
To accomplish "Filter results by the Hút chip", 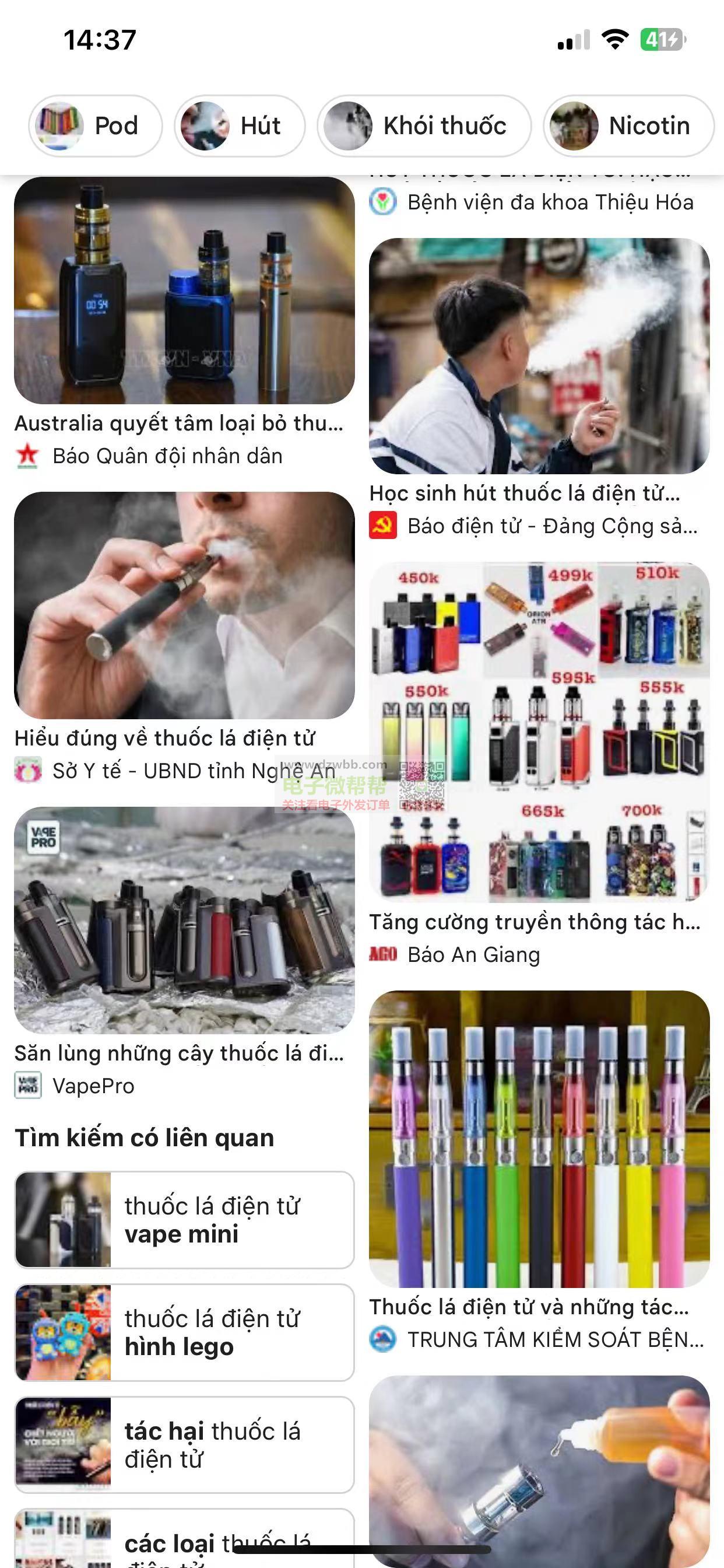I will pos(240,126).
